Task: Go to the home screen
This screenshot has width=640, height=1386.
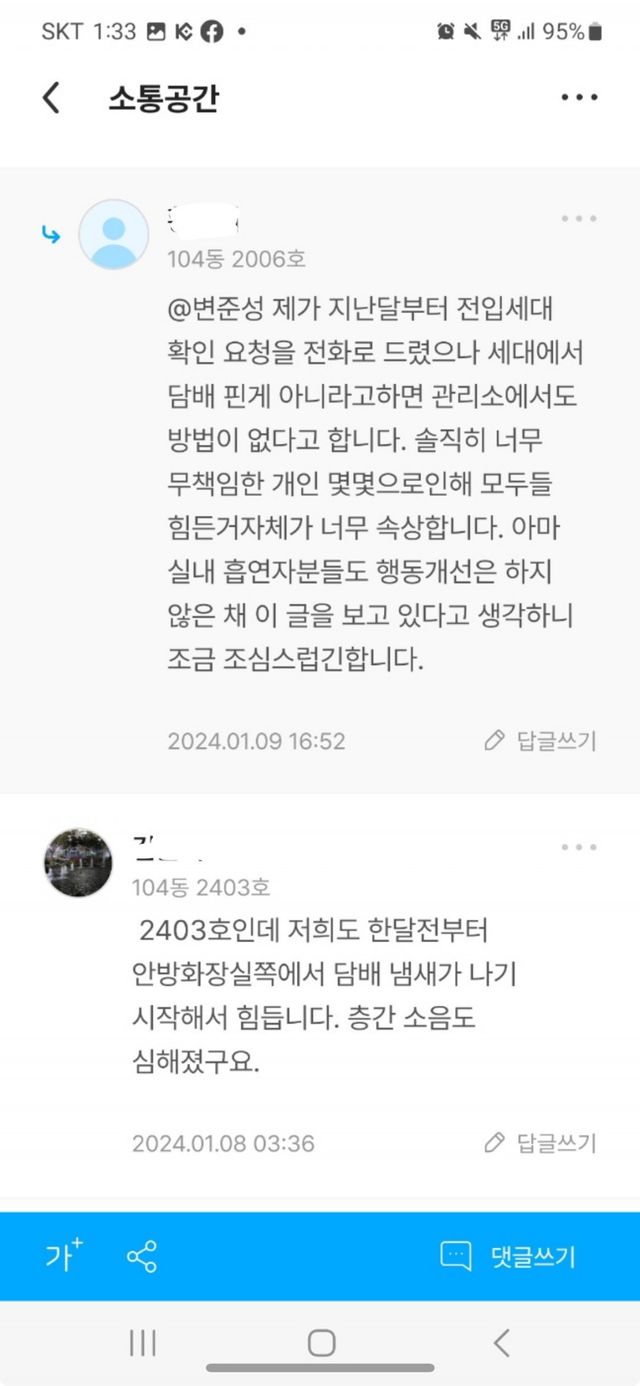Action: pyautogui.click(x=321, y=1343)
